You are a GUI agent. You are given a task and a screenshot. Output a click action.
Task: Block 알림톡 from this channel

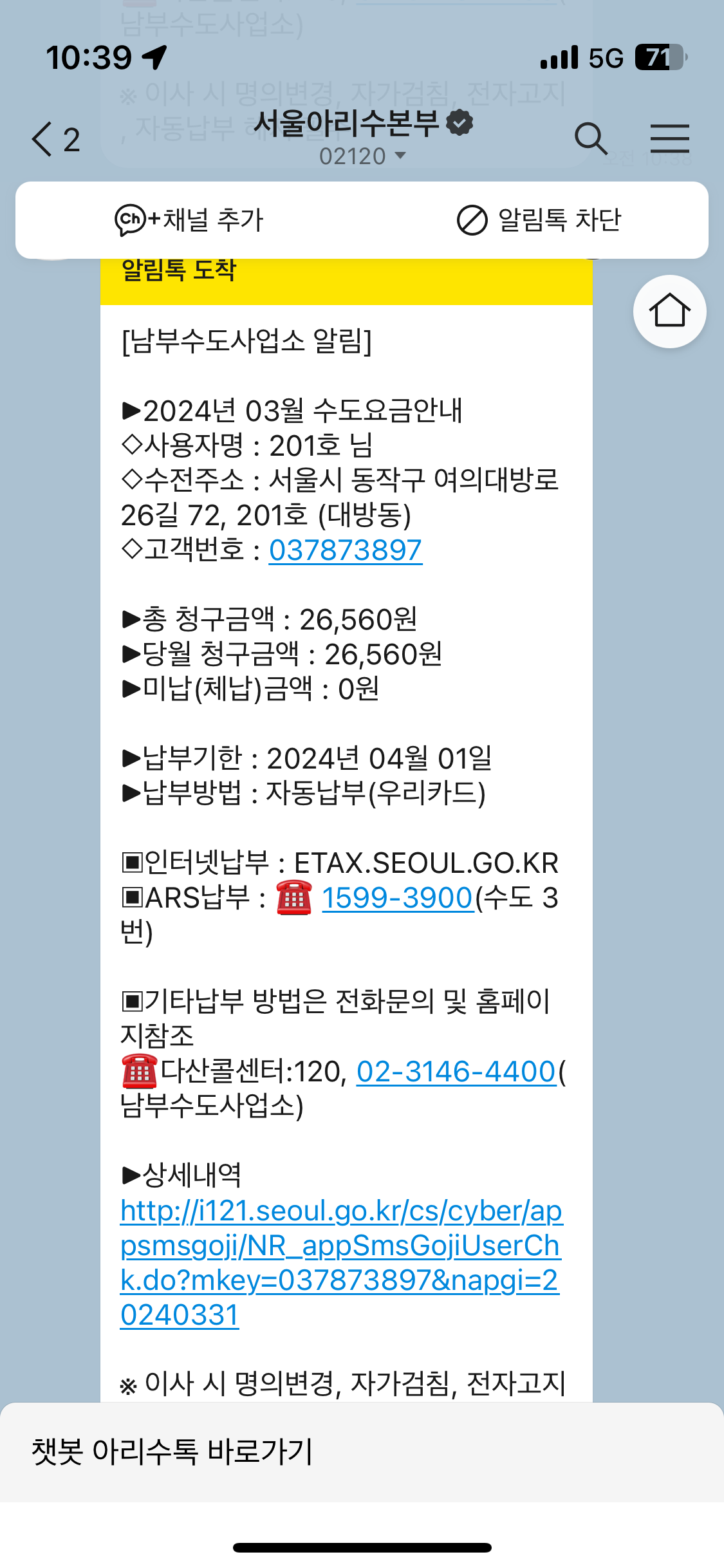[x=538, y=220]
